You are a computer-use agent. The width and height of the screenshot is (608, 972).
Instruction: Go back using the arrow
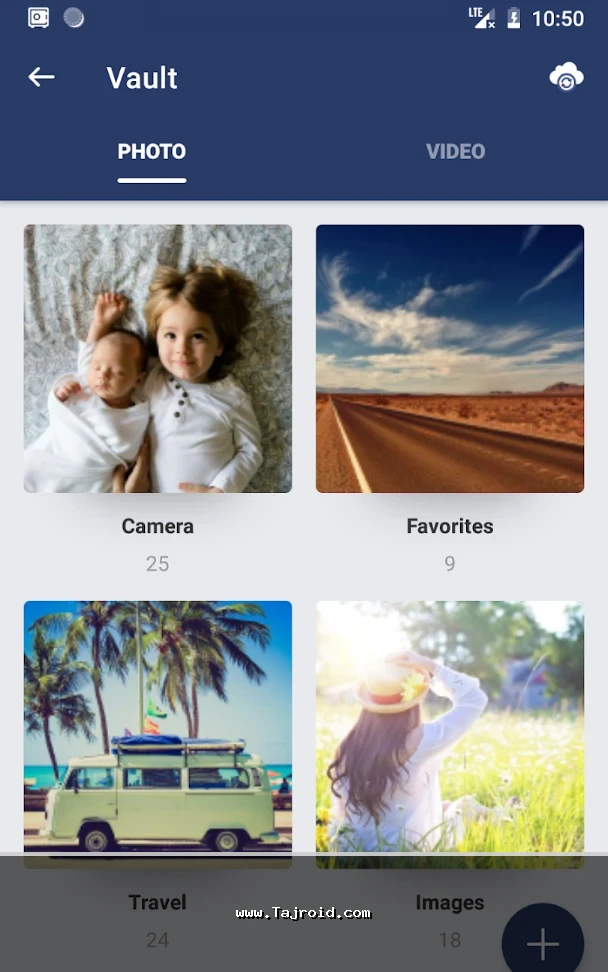[41, 77]
